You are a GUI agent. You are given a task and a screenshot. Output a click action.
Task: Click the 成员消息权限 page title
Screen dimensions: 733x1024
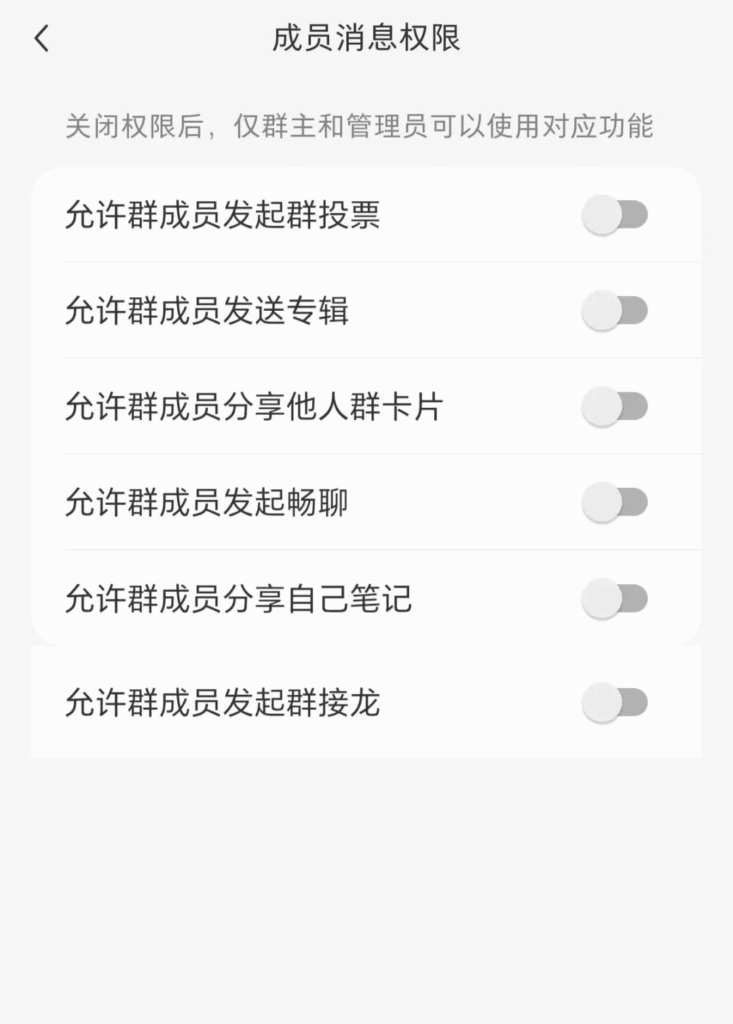coord(366,38)
